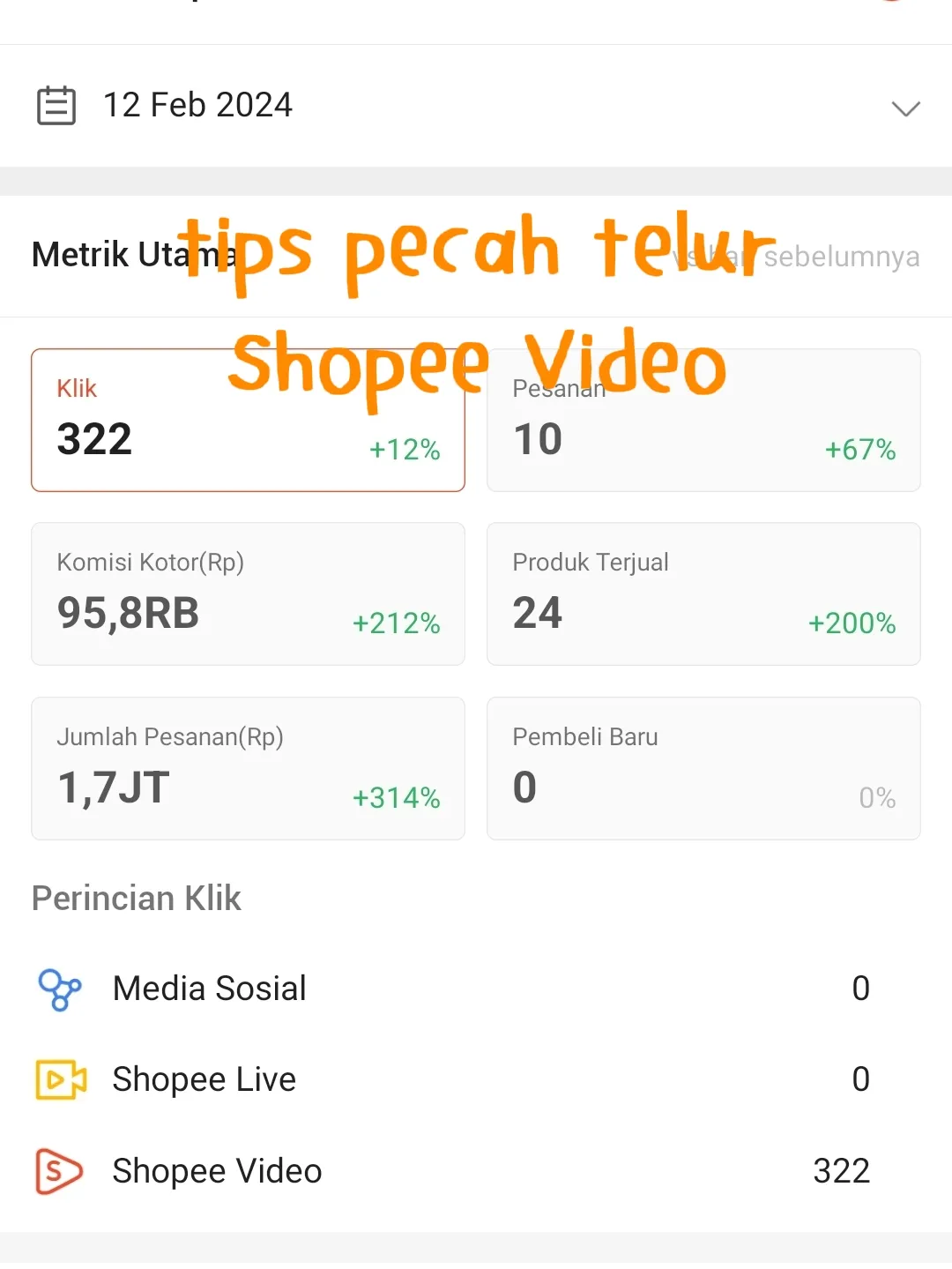Select the Produk Terjual metric card
952x1269 pixels.
[703, 593]
